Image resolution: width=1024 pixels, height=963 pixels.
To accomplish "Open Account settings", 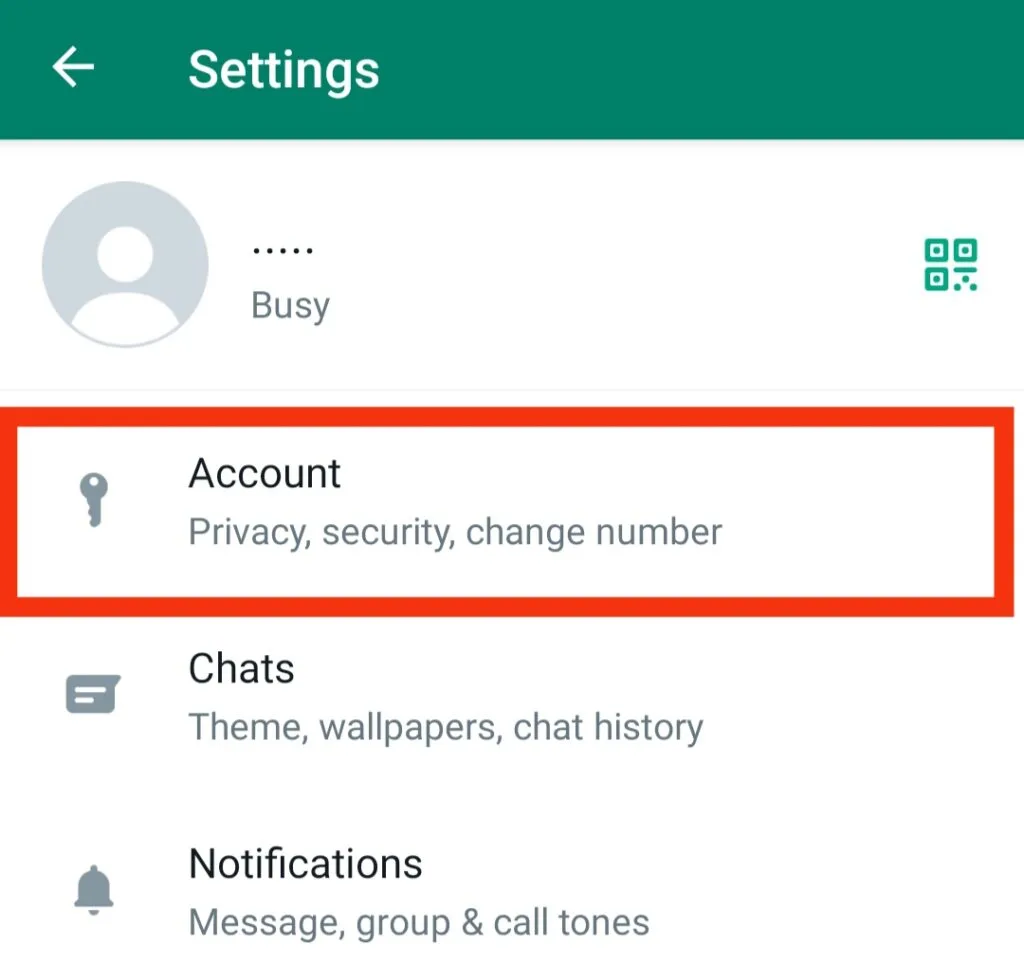I will pos(506,512).
